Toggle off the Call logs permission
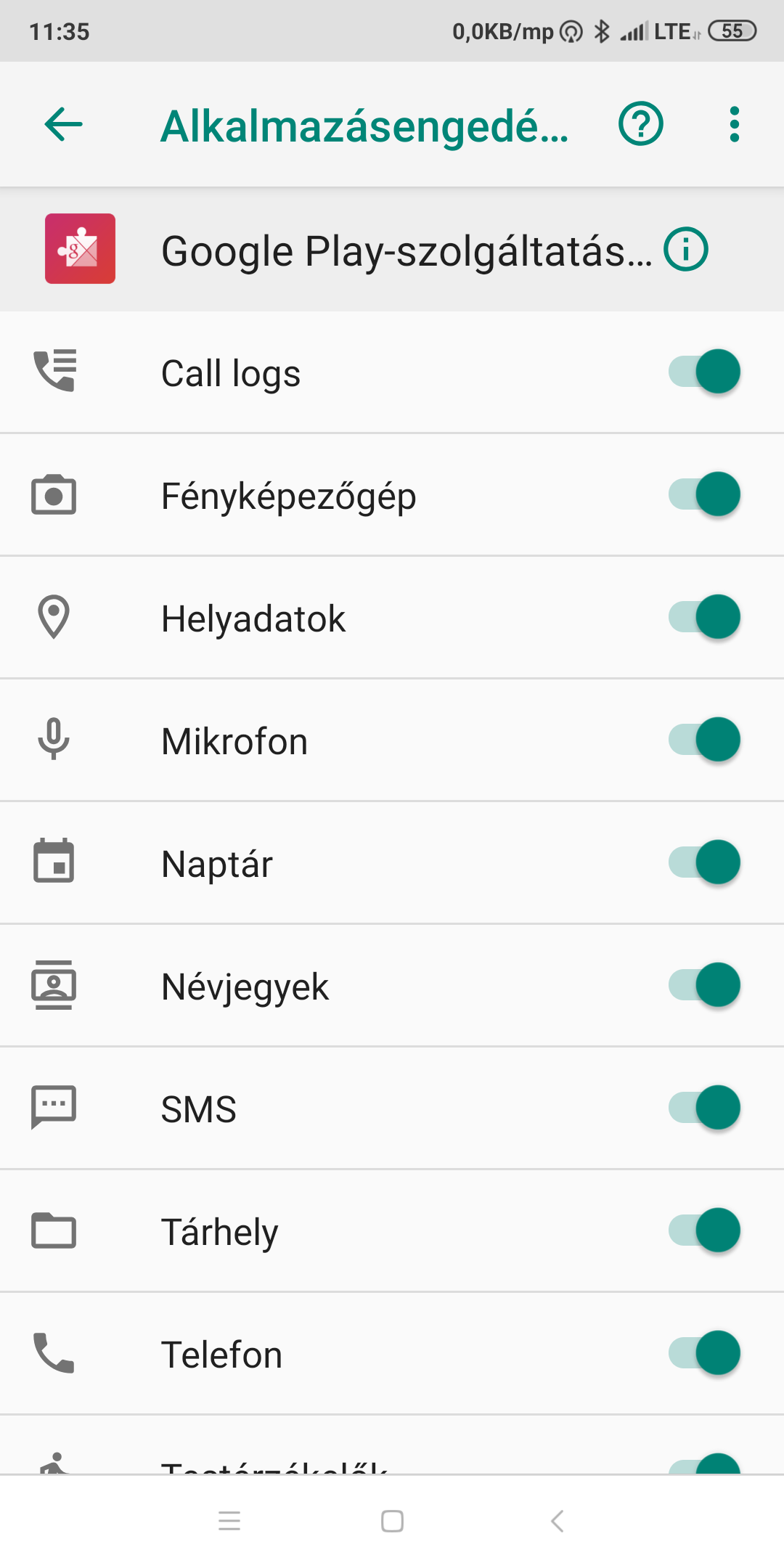The image size is (784, 1568). [704, 372]
